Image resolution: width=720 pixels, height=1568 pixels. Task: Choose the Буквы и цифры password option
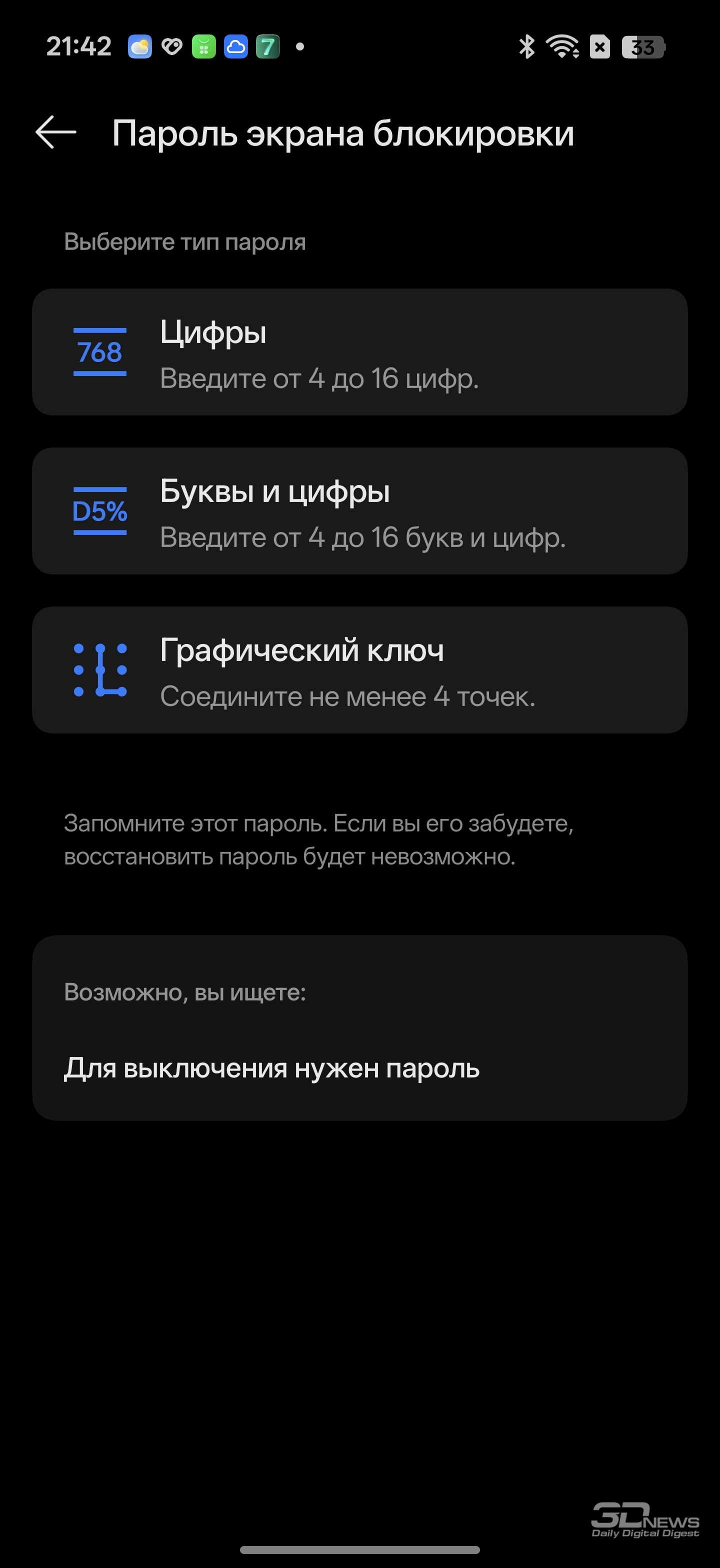359,511
